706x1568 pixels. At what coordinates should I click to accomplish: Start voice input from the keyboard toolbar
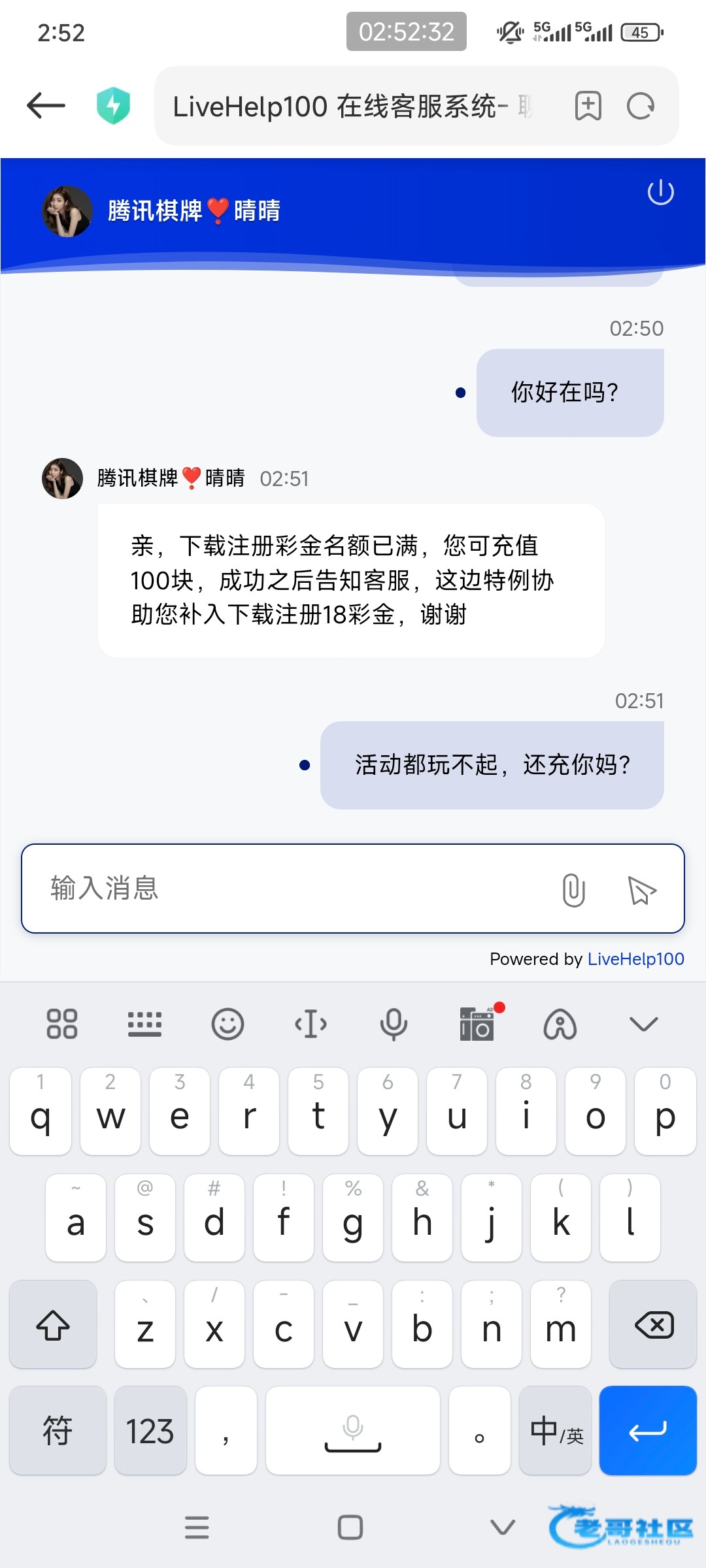pos(394,1024)
